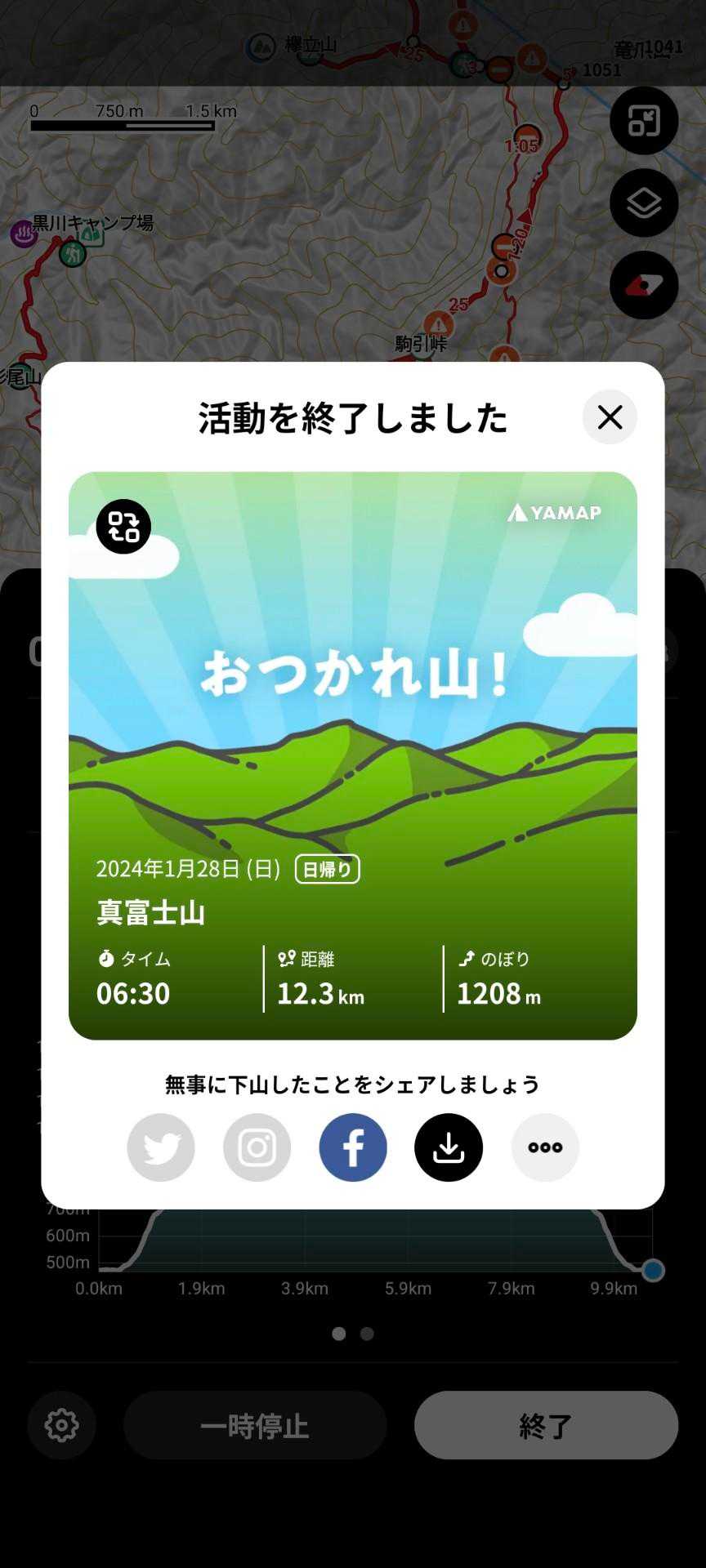Share the activity on Instagram
This screenshot has width=706, height=1568.
click(x=257, y=1147)
